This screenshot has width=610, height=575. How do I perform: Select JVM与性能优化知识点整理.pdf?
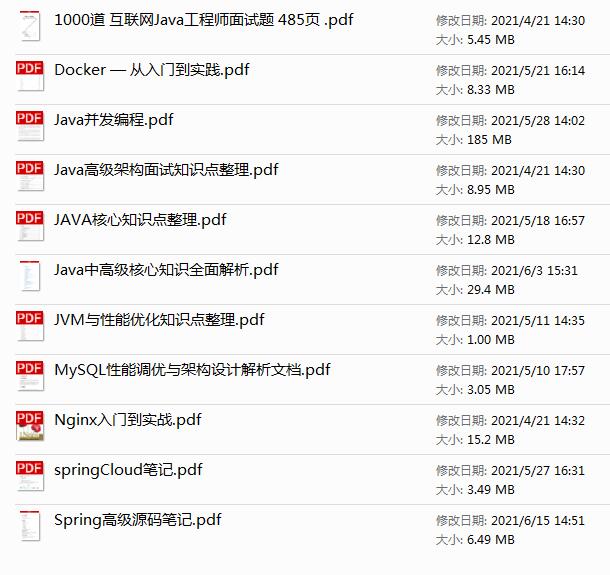pyautogui.click(x=159, y=320)
